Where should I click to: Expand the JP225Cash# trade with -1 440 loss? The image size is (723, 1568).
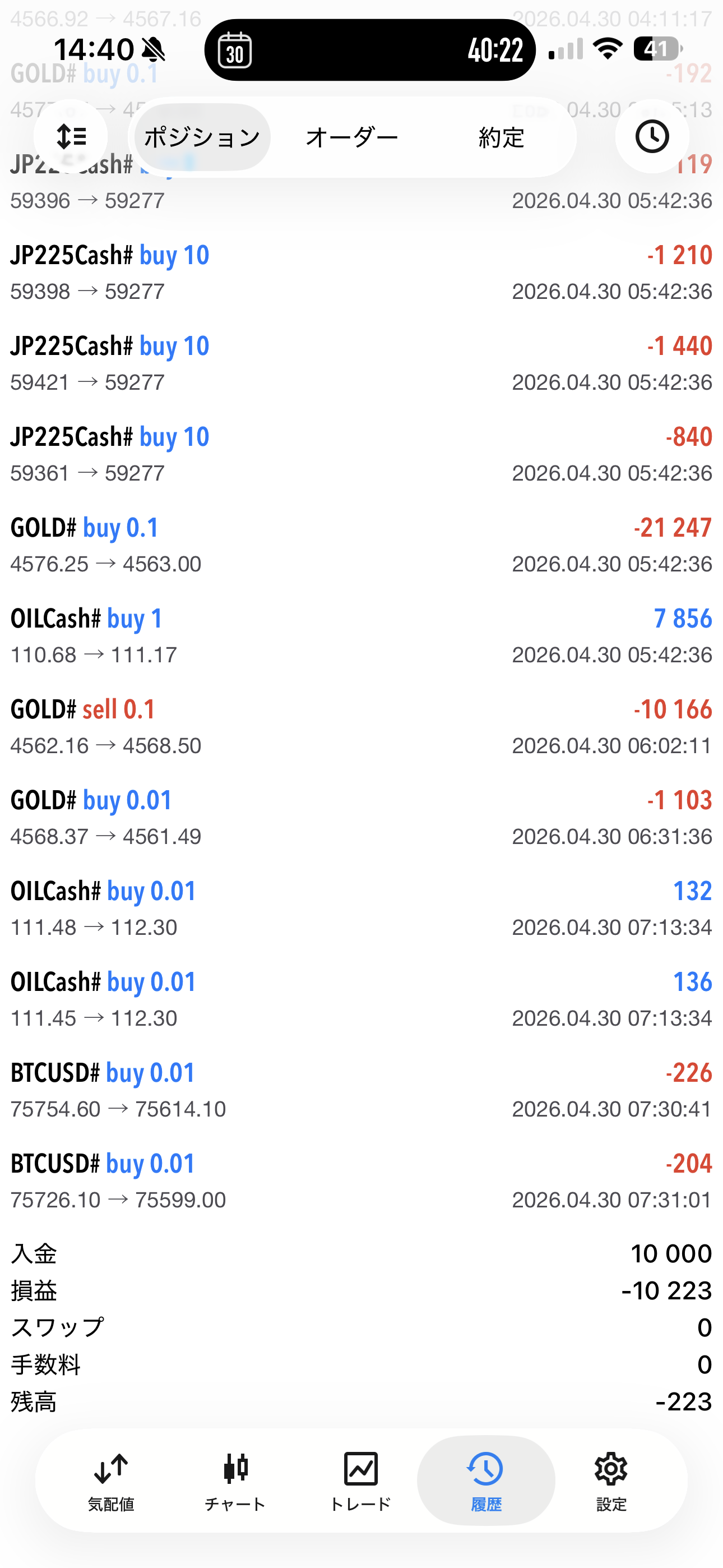361,363
